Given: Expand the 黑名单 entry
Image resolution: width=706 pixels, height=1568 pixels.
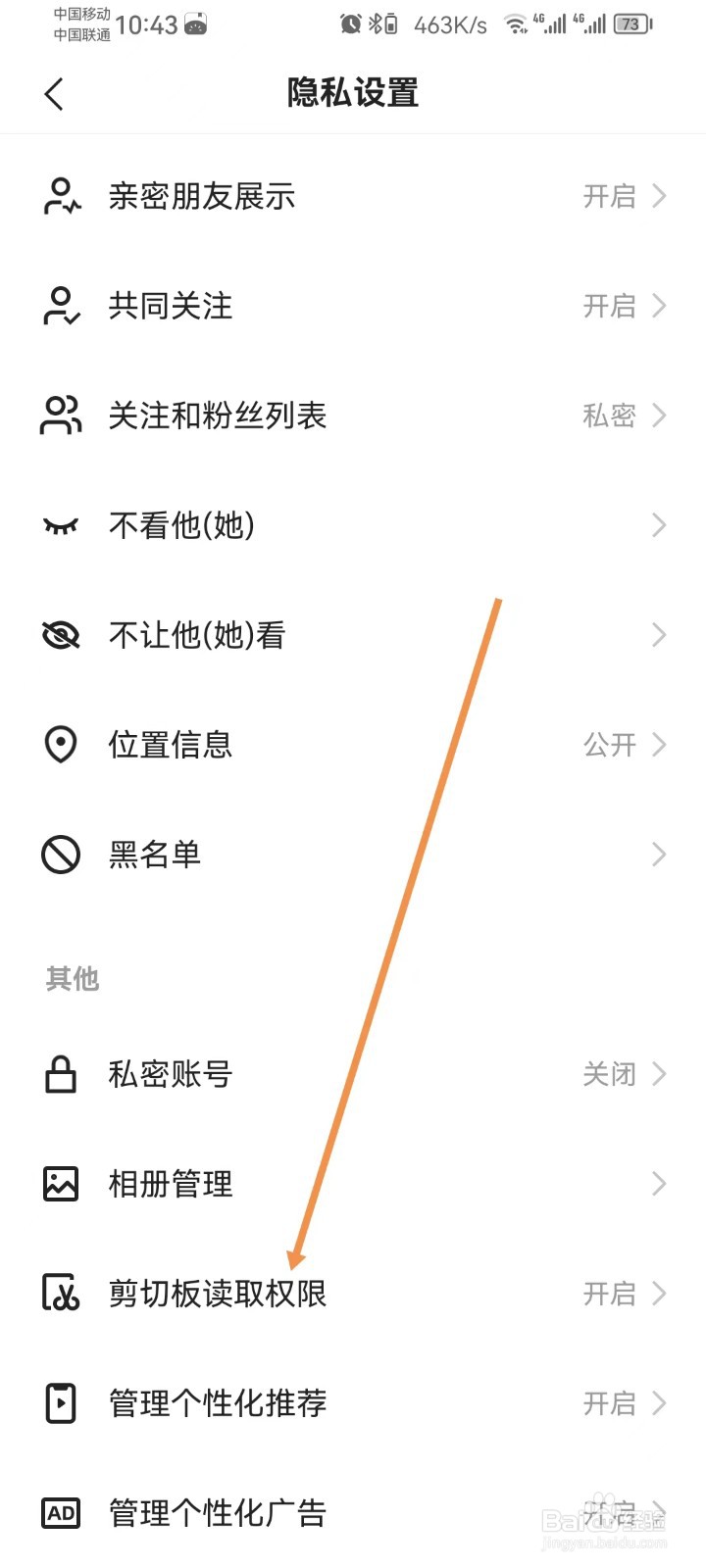Looking at the screenshot, I should coord(659,855).
